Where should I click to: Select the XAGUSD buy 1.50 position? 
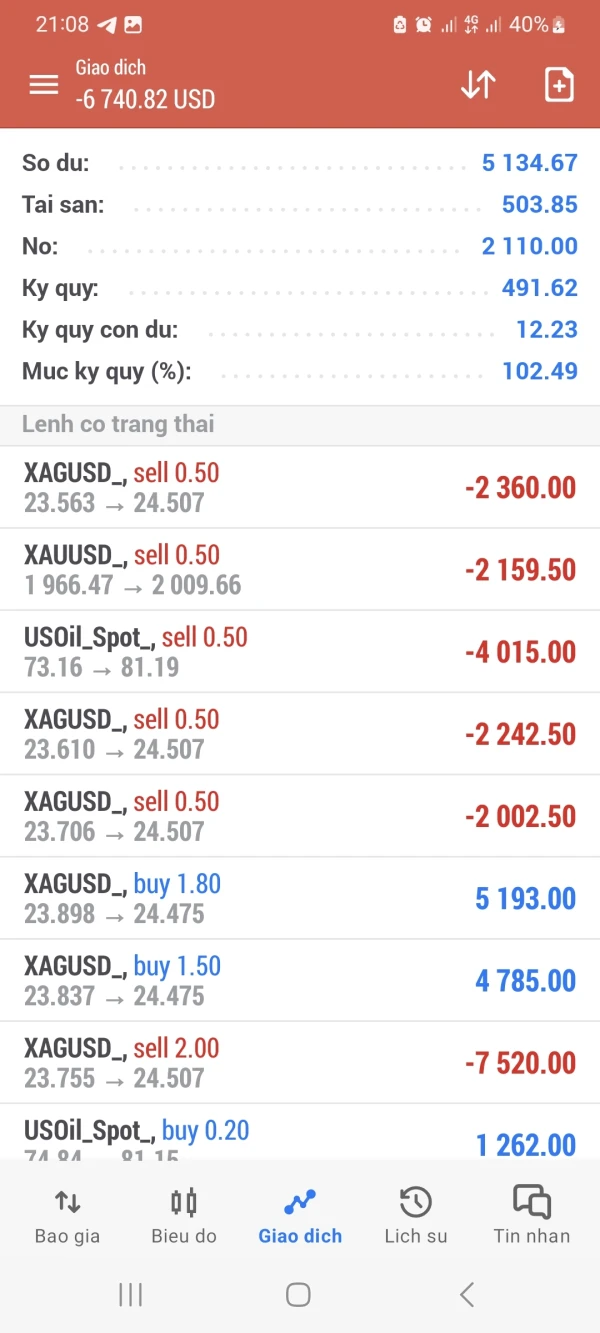click(x=300, y=979)
